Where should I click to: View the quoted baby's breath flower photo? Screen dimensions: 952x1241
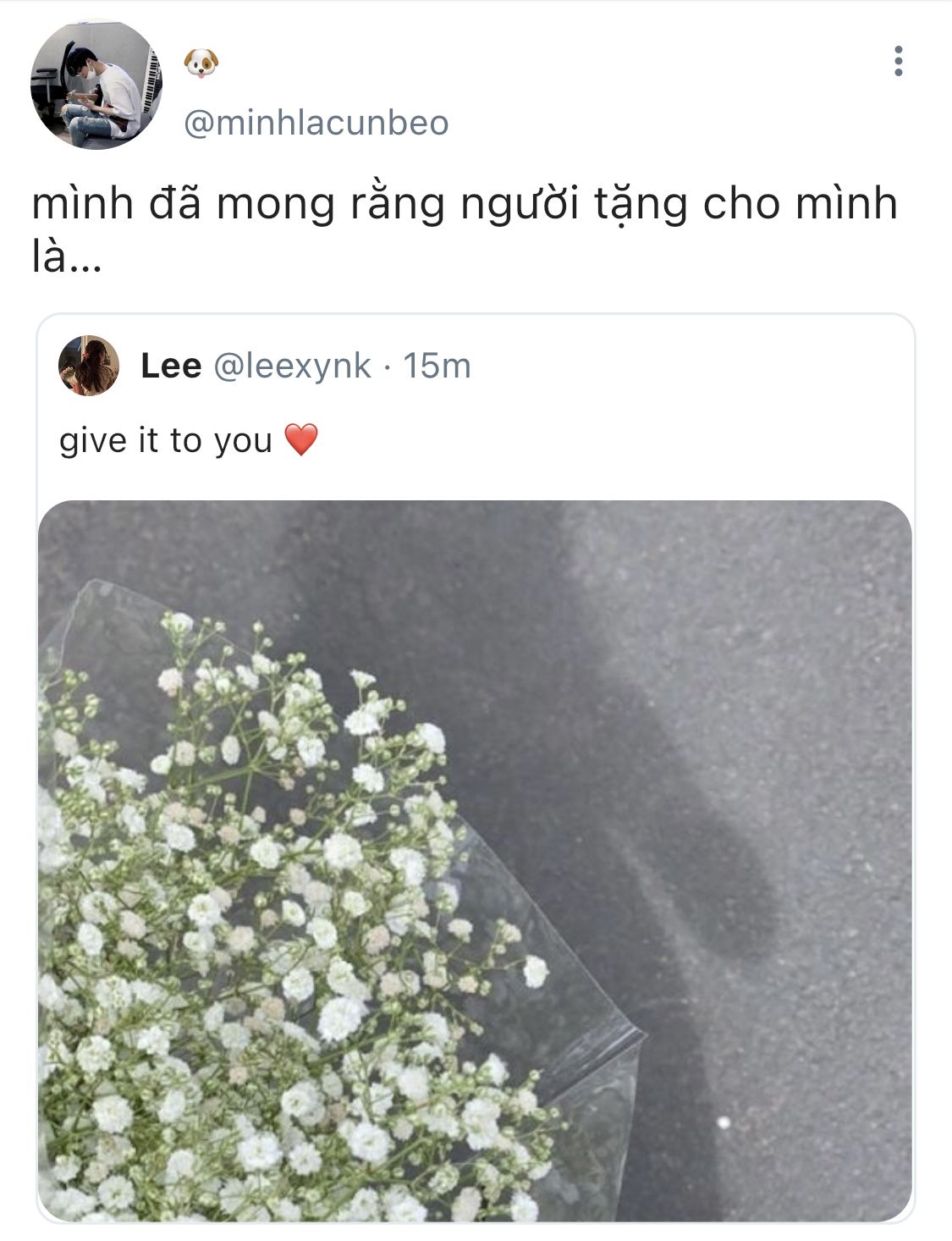click(x=476, y=861)
